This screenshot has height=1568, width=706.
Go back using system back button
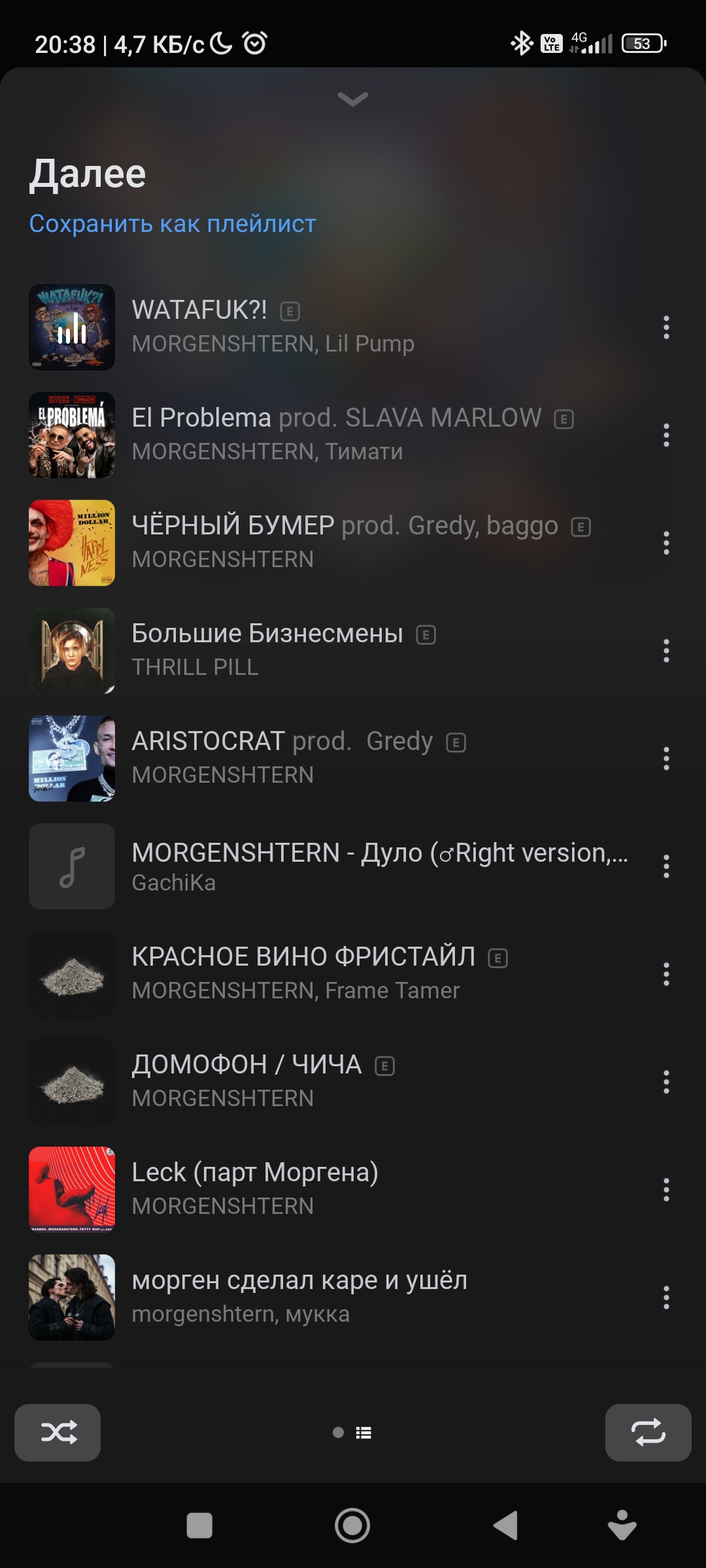pos(505,1526)
